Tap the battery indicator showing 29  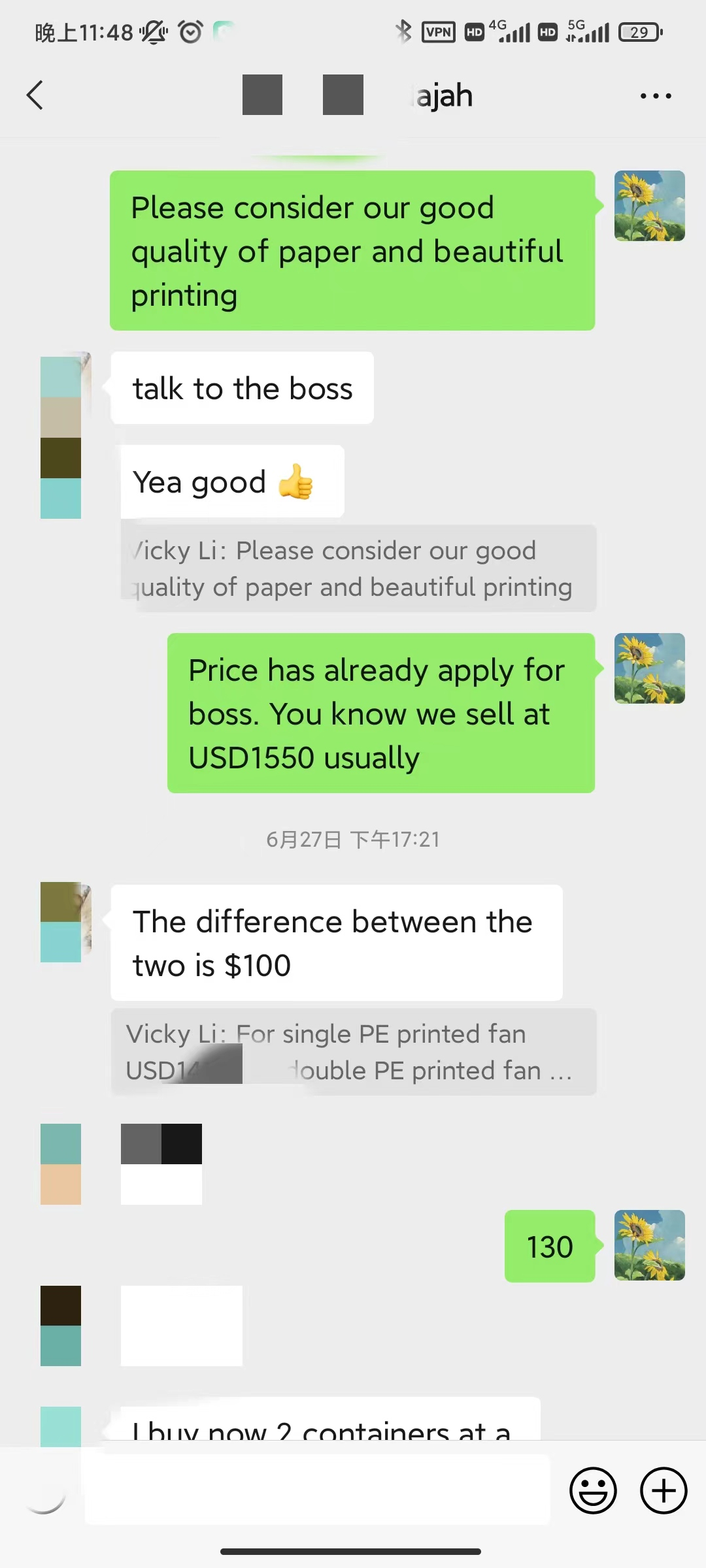639,31
